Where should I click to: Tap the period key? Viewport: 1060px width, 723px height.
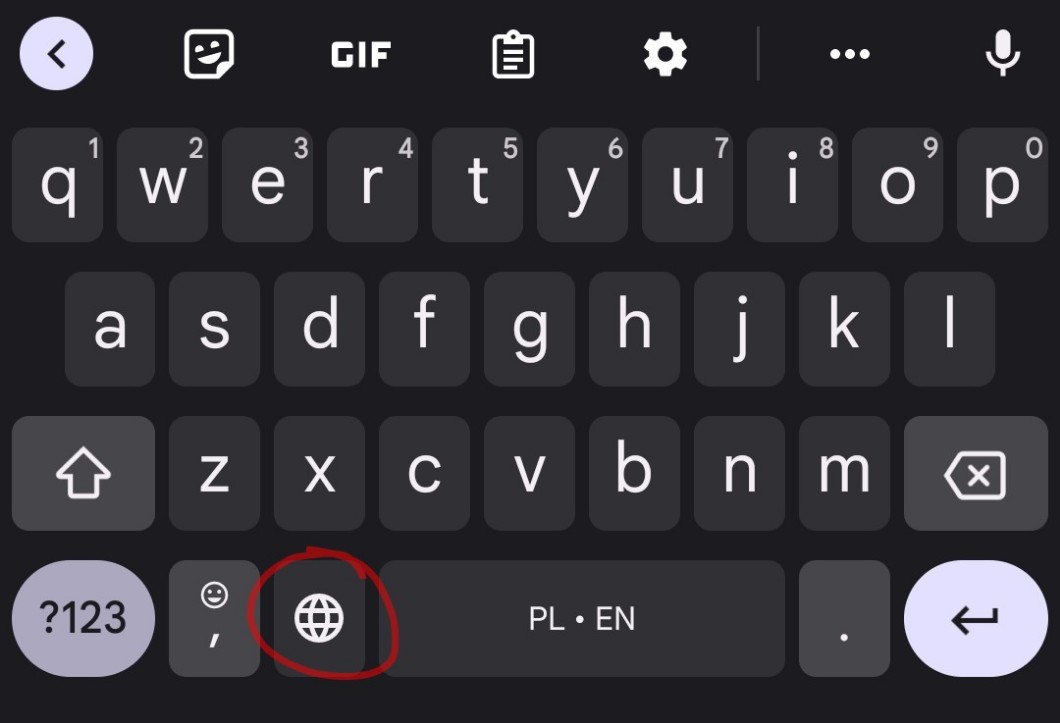click(844, 618)
